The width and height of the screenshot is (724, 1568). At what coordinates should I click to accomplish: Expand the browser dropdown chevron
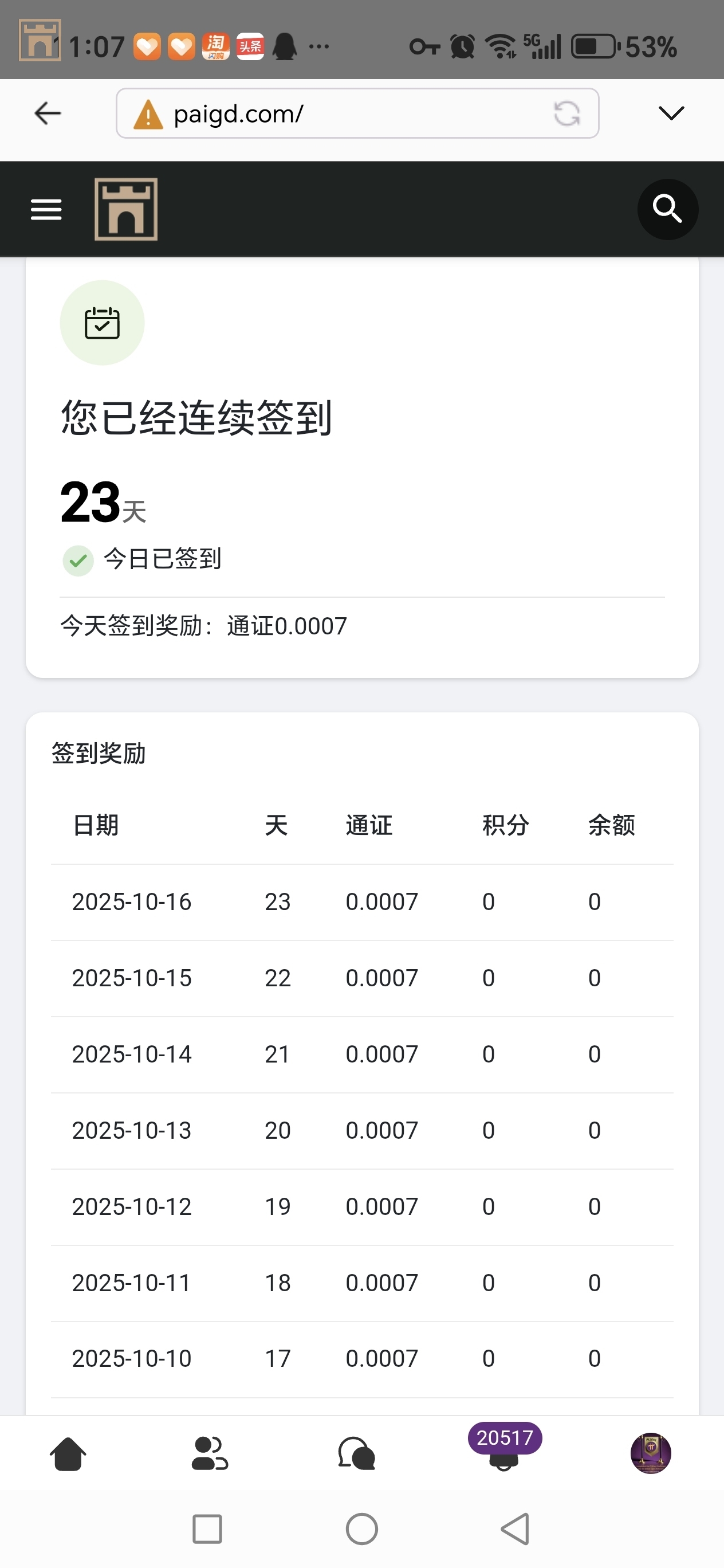(x=671, y=113)
